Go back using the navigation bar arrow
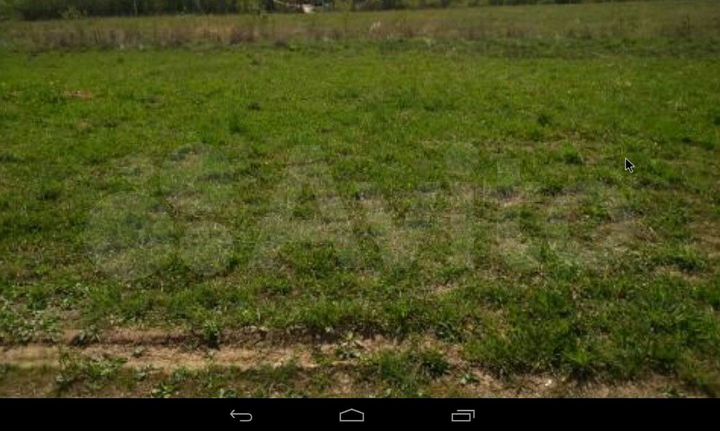Screen dimensions: 720x431 pyautogui.click(x=241, y=415)
